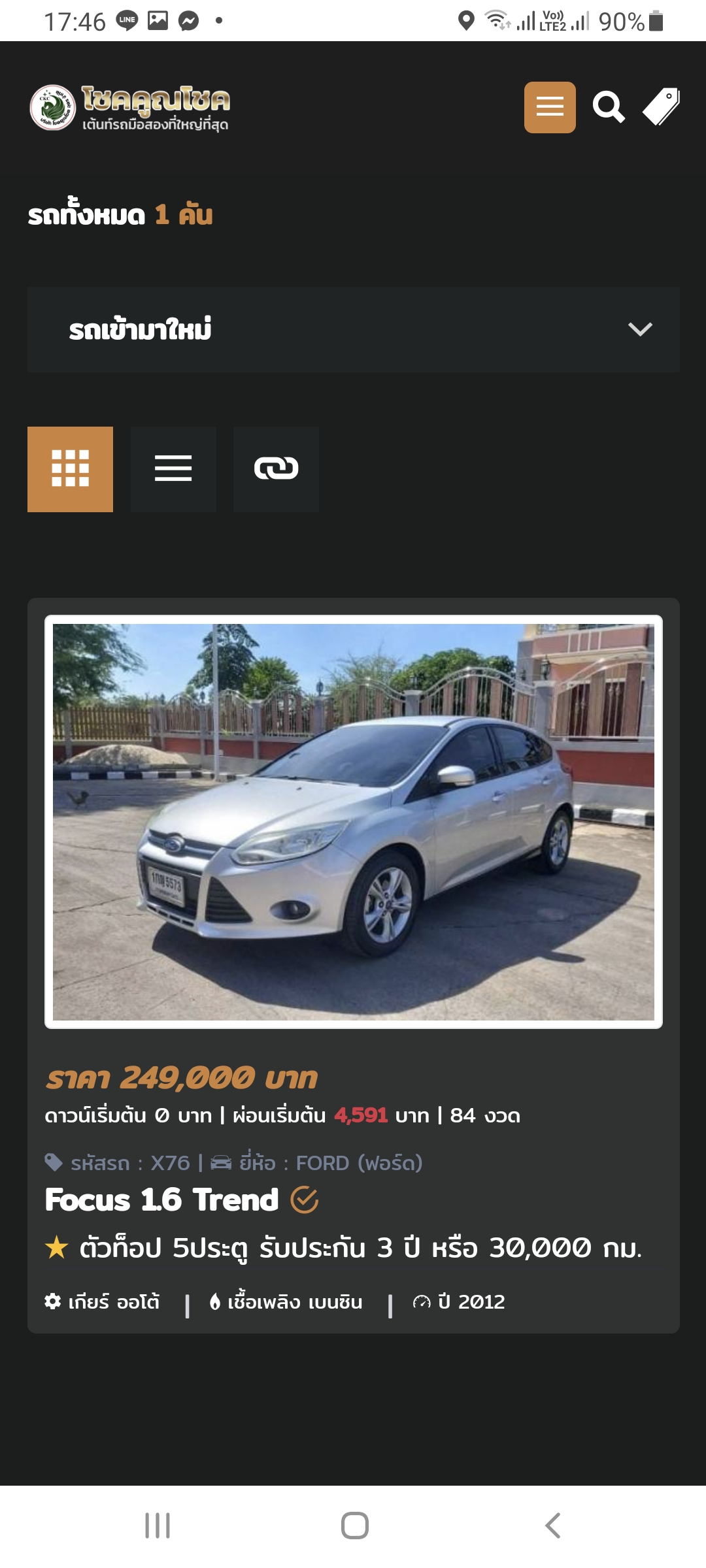Switch to grid view layout
The height and width of the screenshot is (1568, 706).
(x=70, y=469)
